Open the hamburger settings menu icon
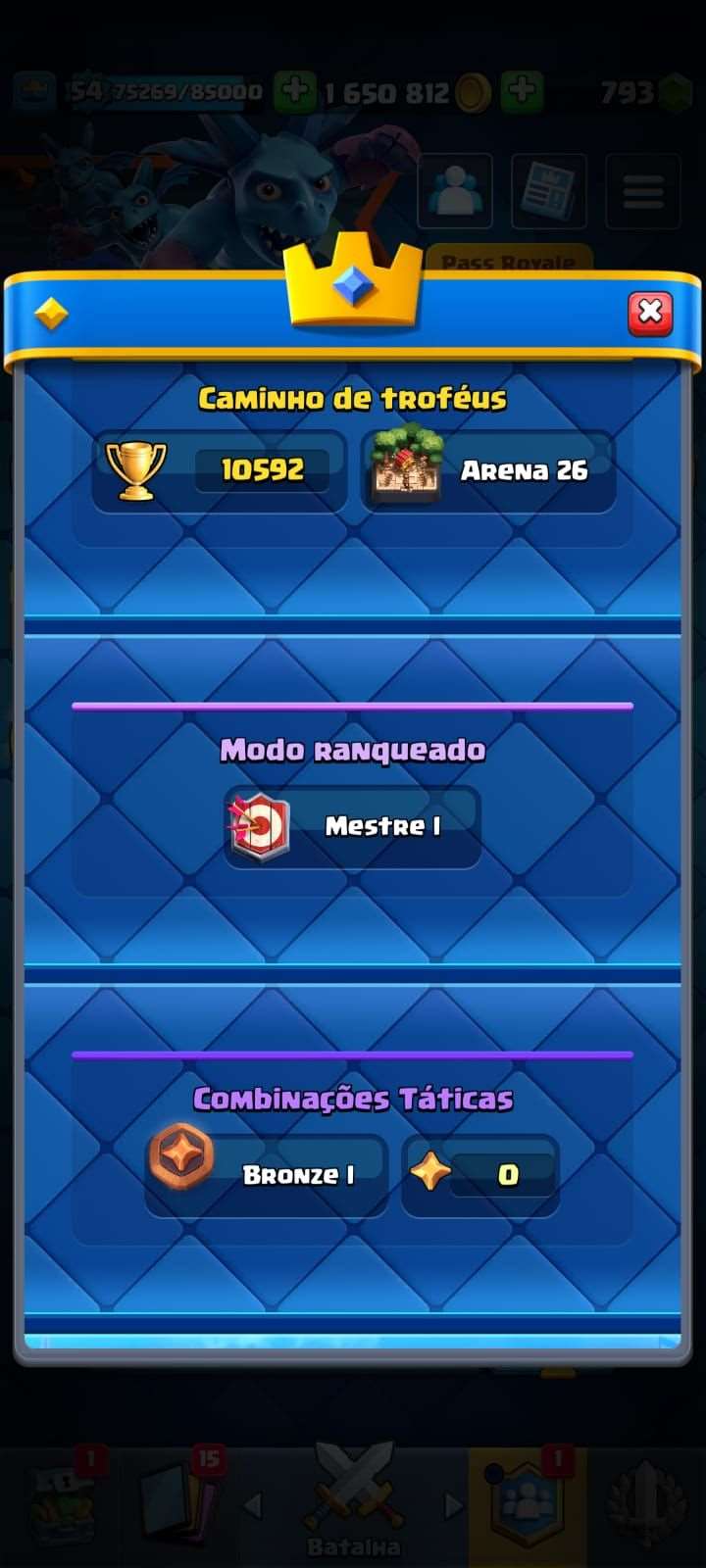Viewport: 706px width, 1568px height. click(642, 192)
